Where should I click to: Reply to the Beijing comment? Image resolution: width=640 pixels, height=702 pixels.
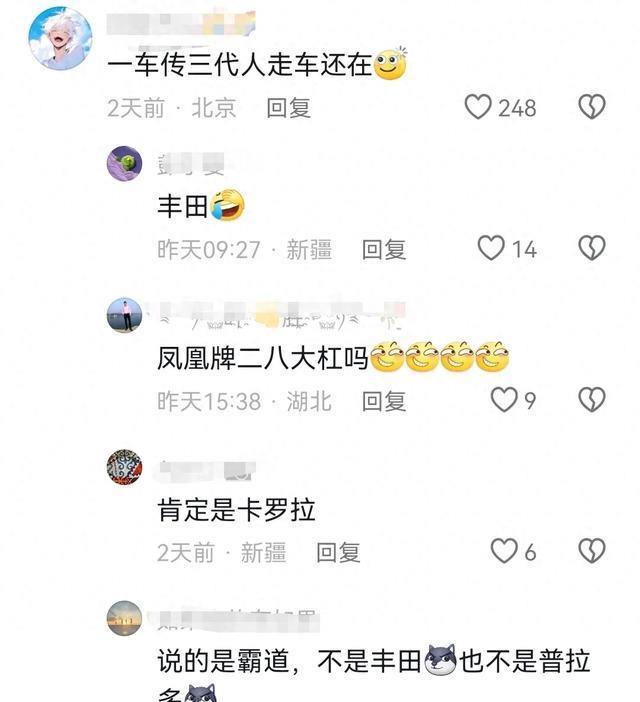tap(288, 108)
